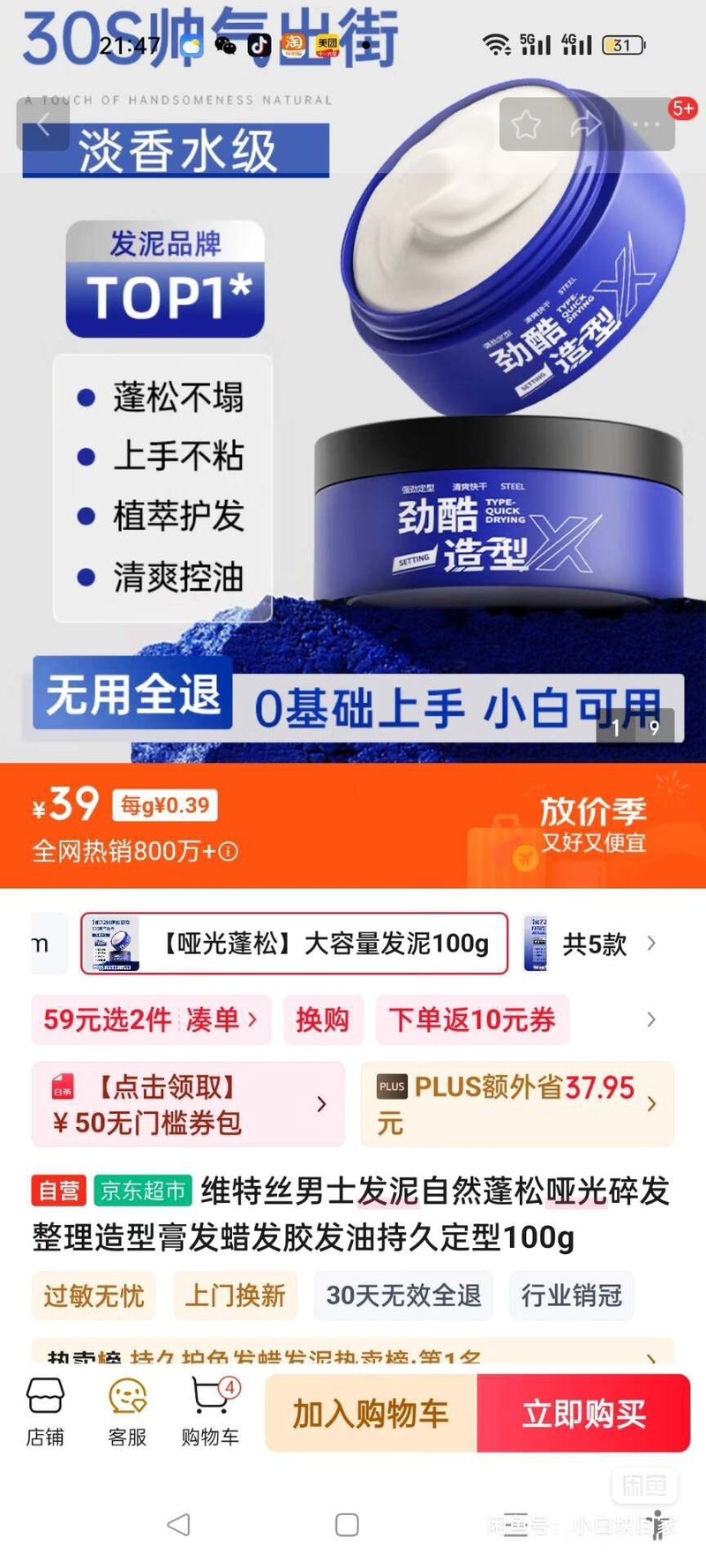The height and width of the screenshot is (1568, 706).
Task: Open the 下单返10元券 offer
Action: (x=472, y=1019)
